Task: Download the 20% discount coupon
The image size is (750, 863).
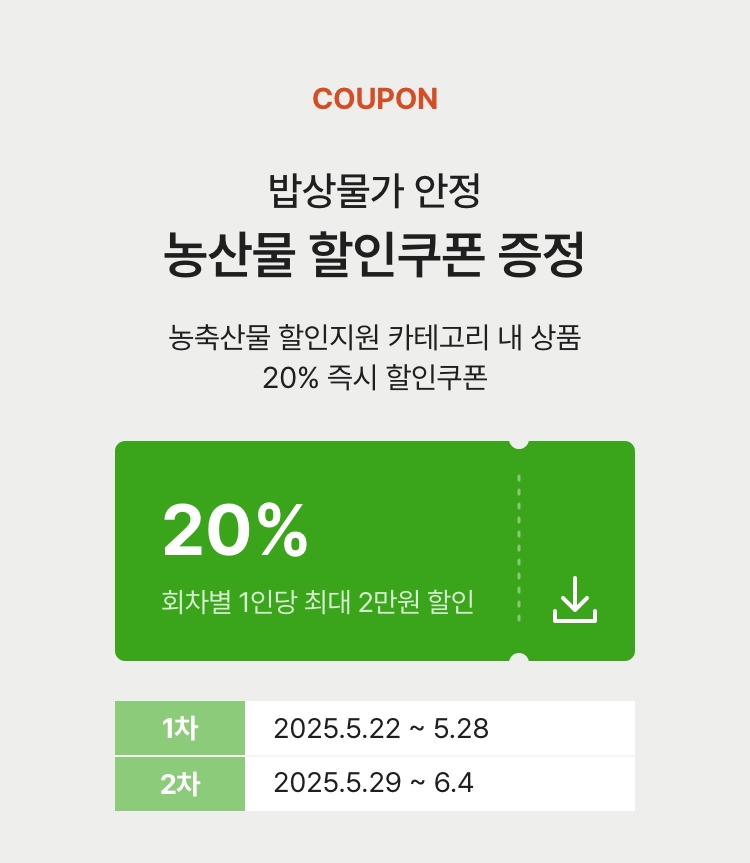Action: (575, 599)
